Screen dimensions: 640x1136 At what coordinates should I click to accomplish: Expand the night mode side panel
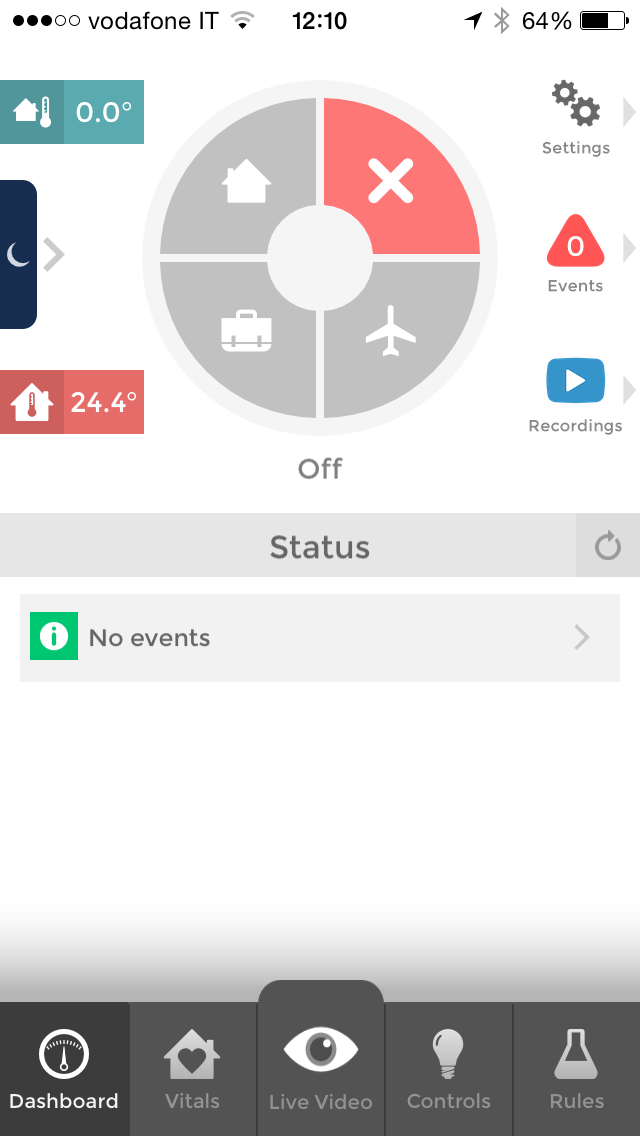(x=30, y=255)
